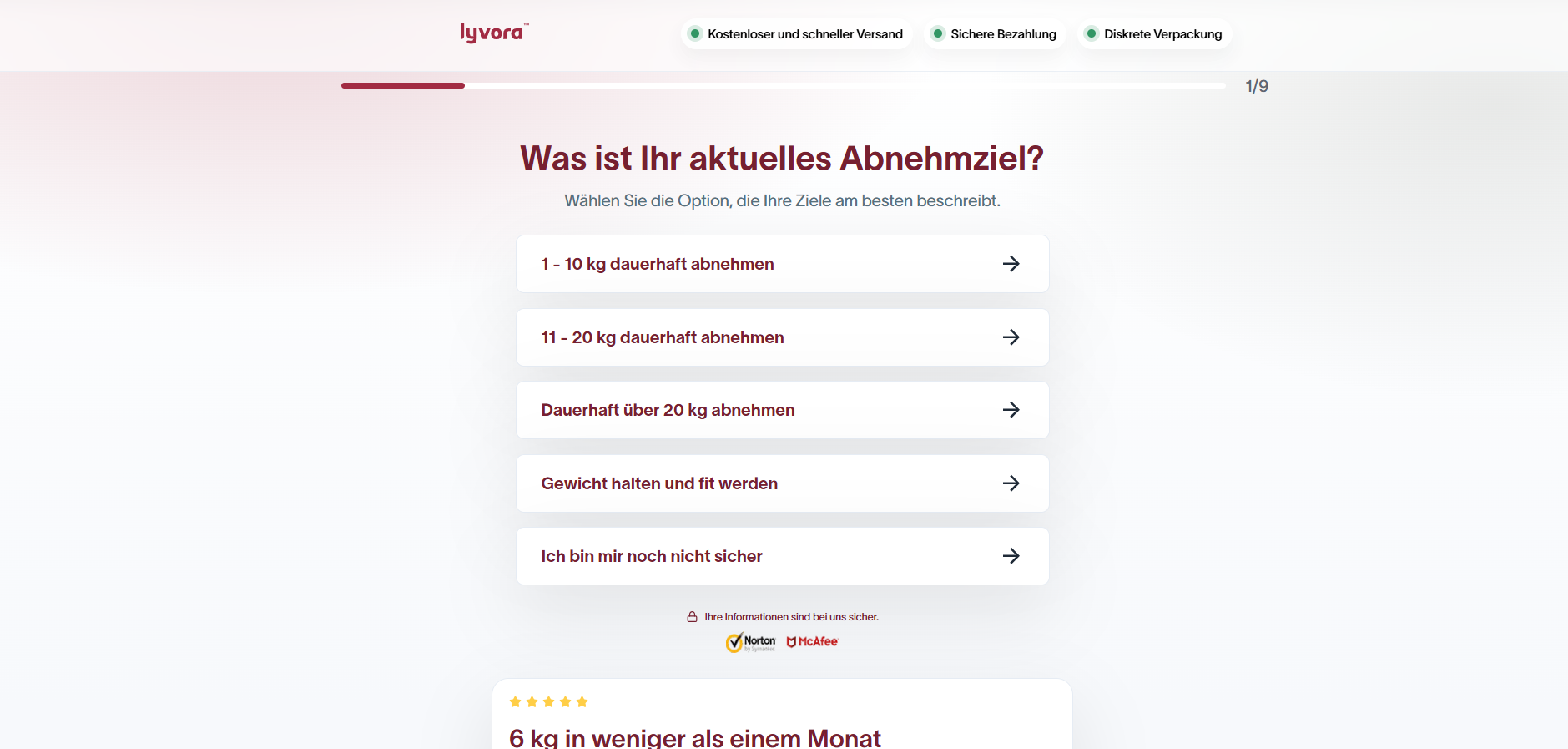Select 'Gewicht halten und fit werden'
The height and width of the screenshot is (749, 1568).
tap(782, 483)
